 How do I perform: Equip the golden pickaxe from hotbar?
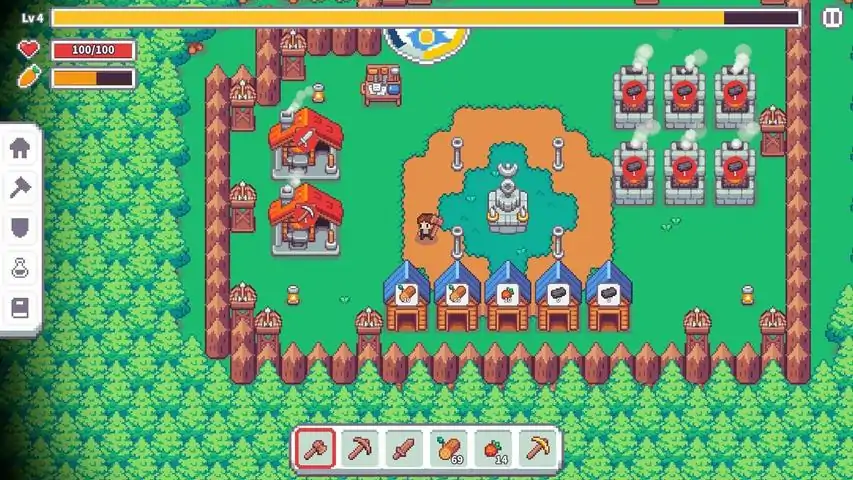click(537, 448)
